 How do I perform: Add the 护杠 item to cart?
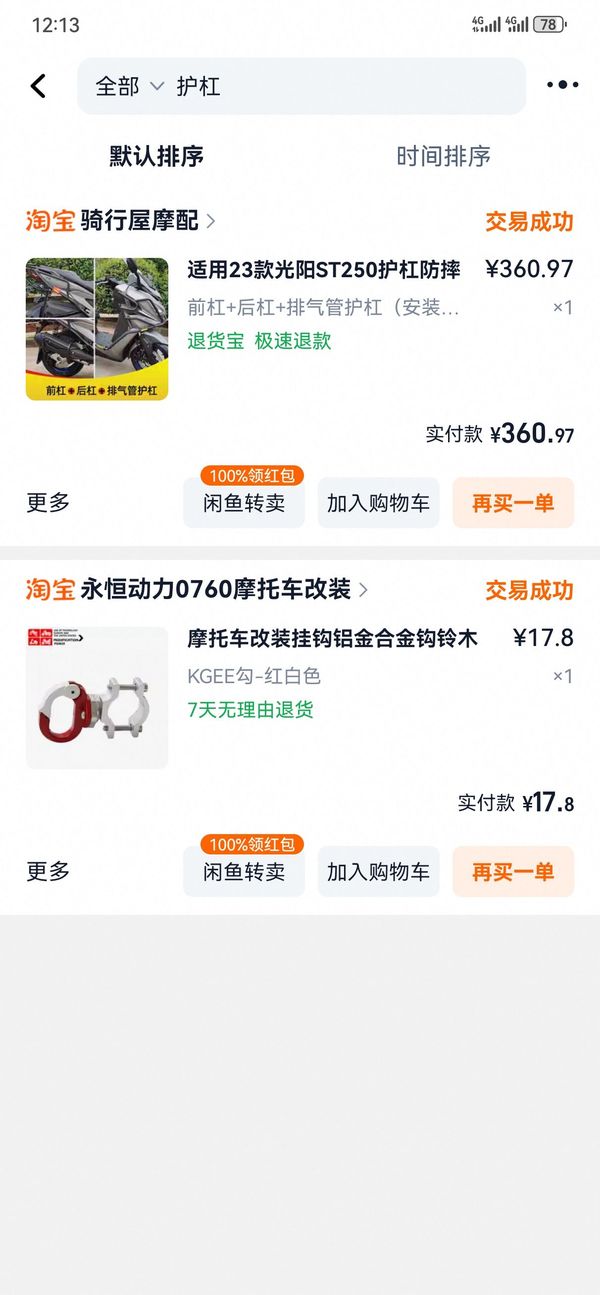(x=378, y=503)
